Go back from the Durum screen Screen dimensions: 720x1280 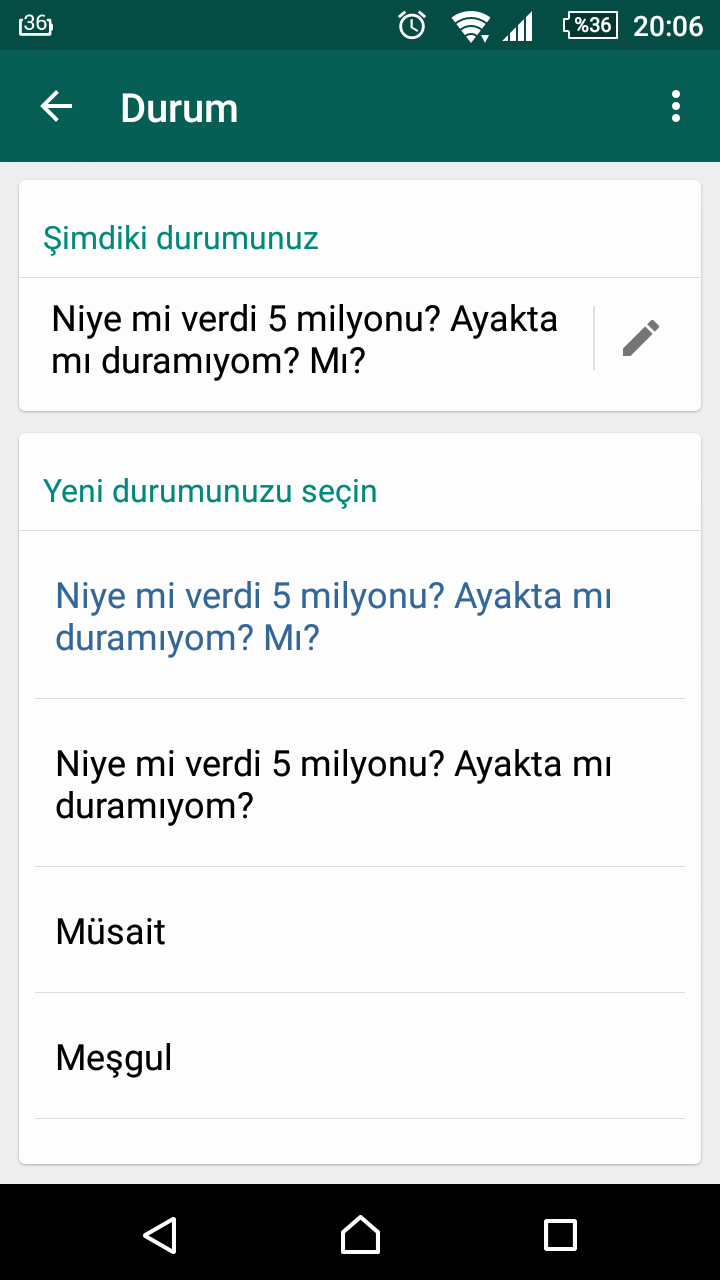(x=56, y=106)
